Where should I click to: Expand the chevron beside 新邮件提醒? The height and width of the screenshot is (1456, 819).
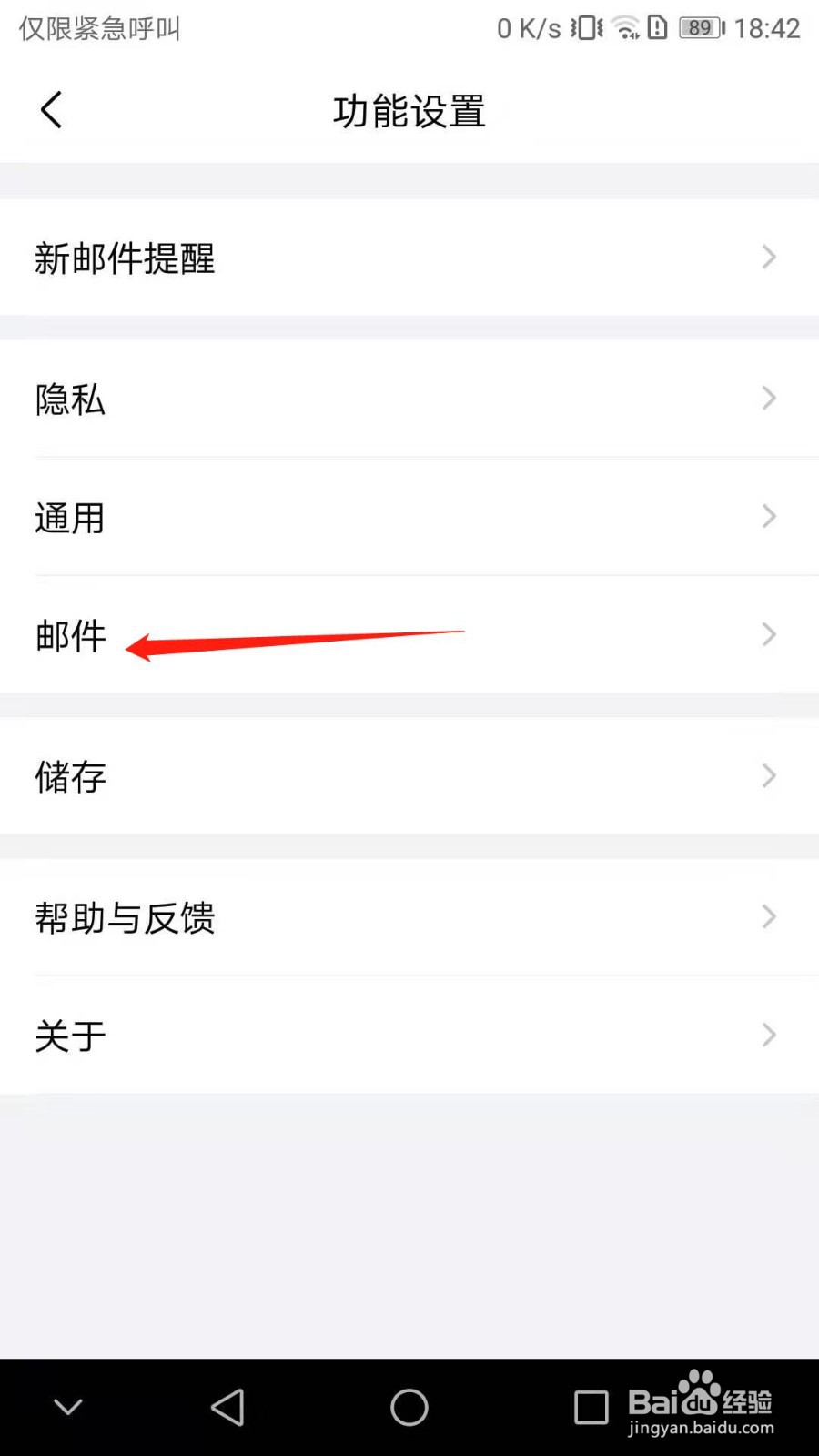769,258
